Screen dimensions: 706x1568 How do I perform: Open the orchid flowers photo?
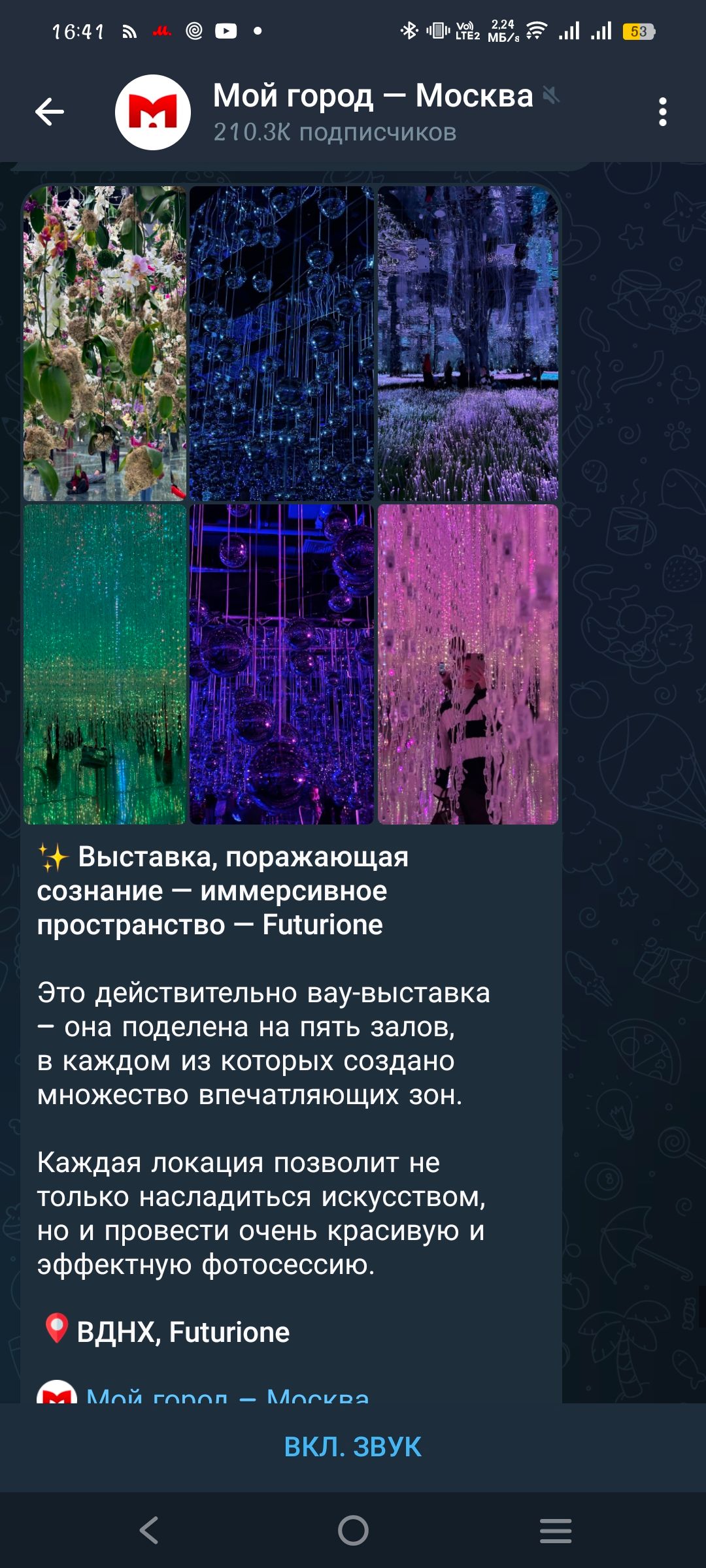point(105,344)
